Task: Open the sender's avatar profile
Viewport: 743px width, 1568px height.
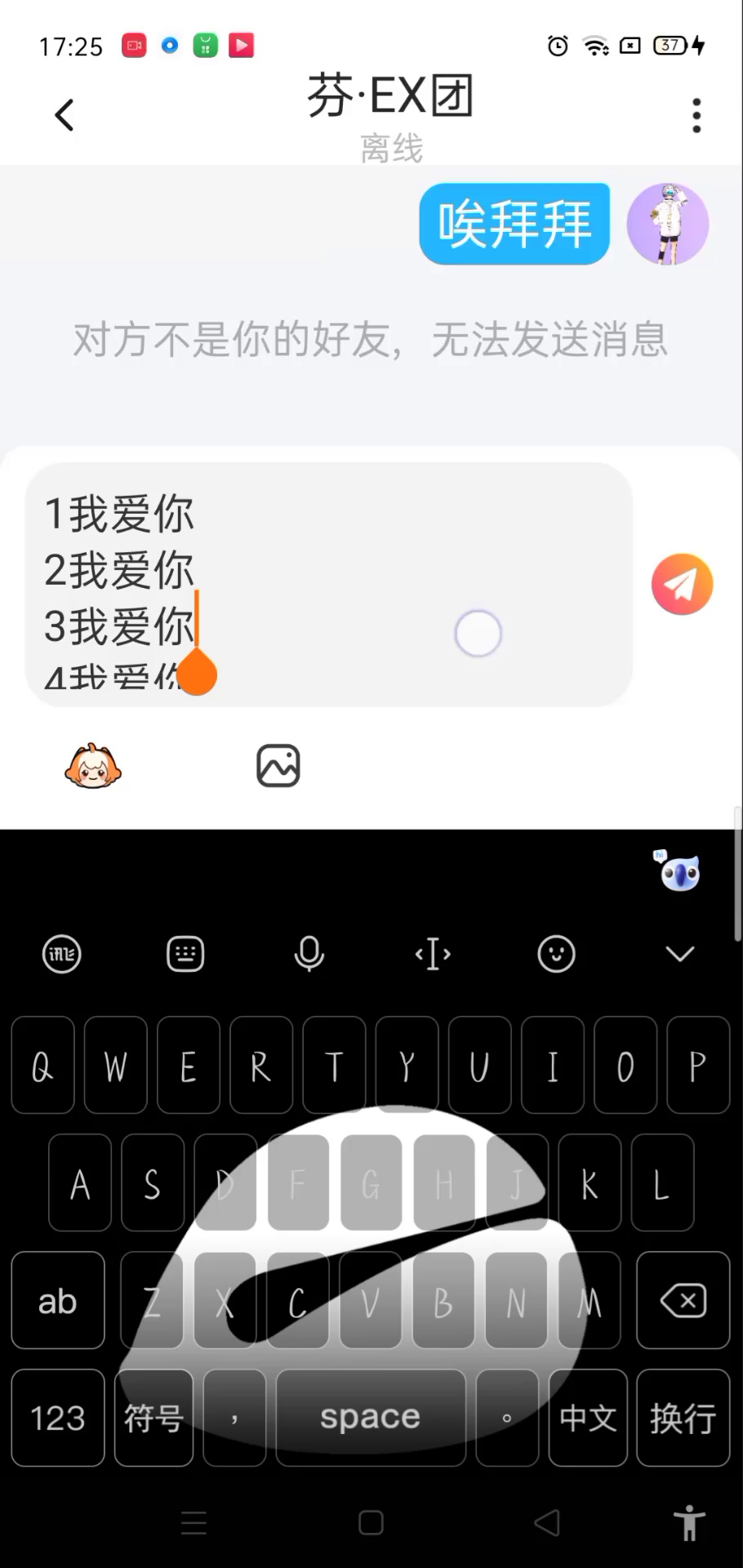Action: coord(667,224)
